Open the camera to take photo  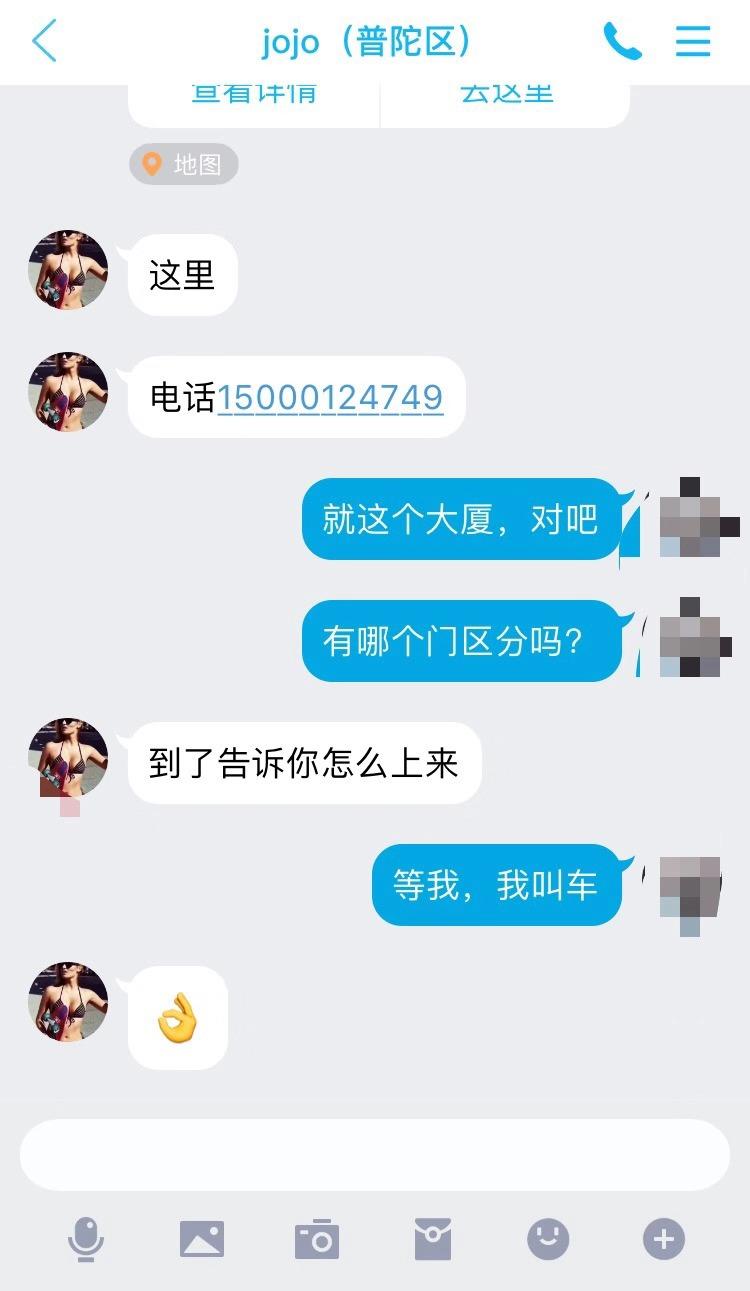[317, 1239]
